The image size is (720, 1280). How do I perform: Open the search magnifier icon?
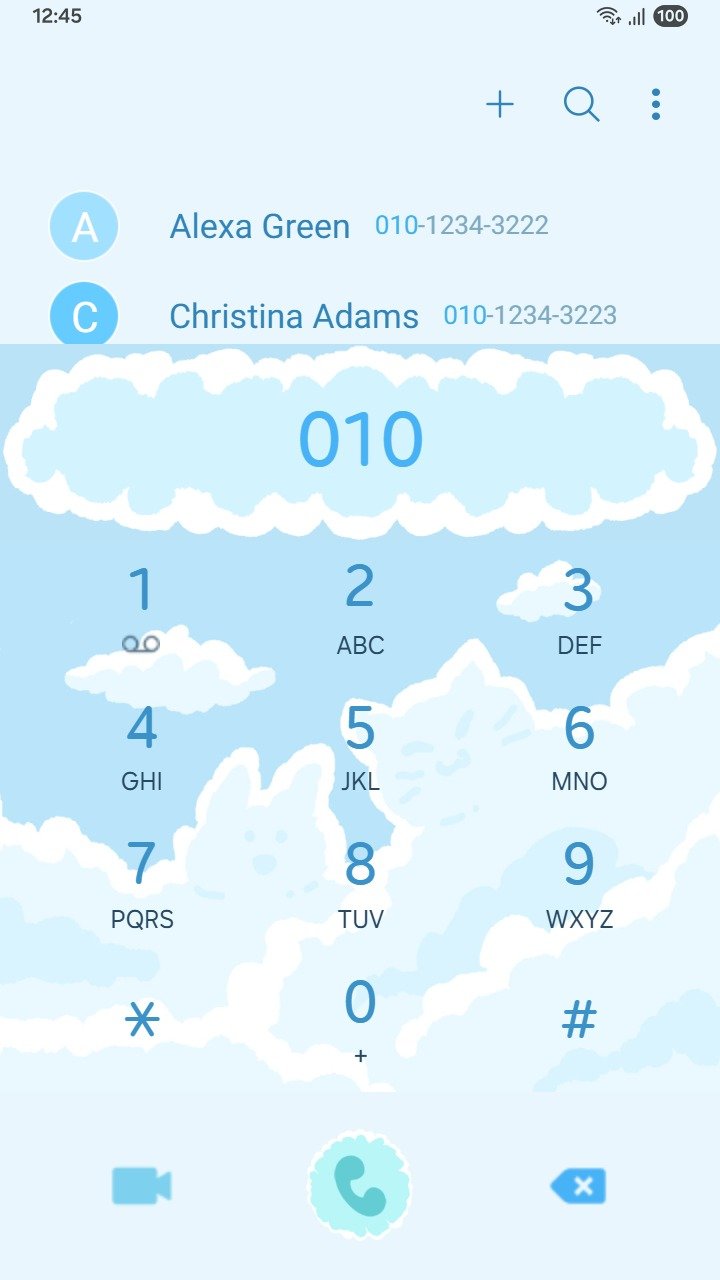[581, 104]
